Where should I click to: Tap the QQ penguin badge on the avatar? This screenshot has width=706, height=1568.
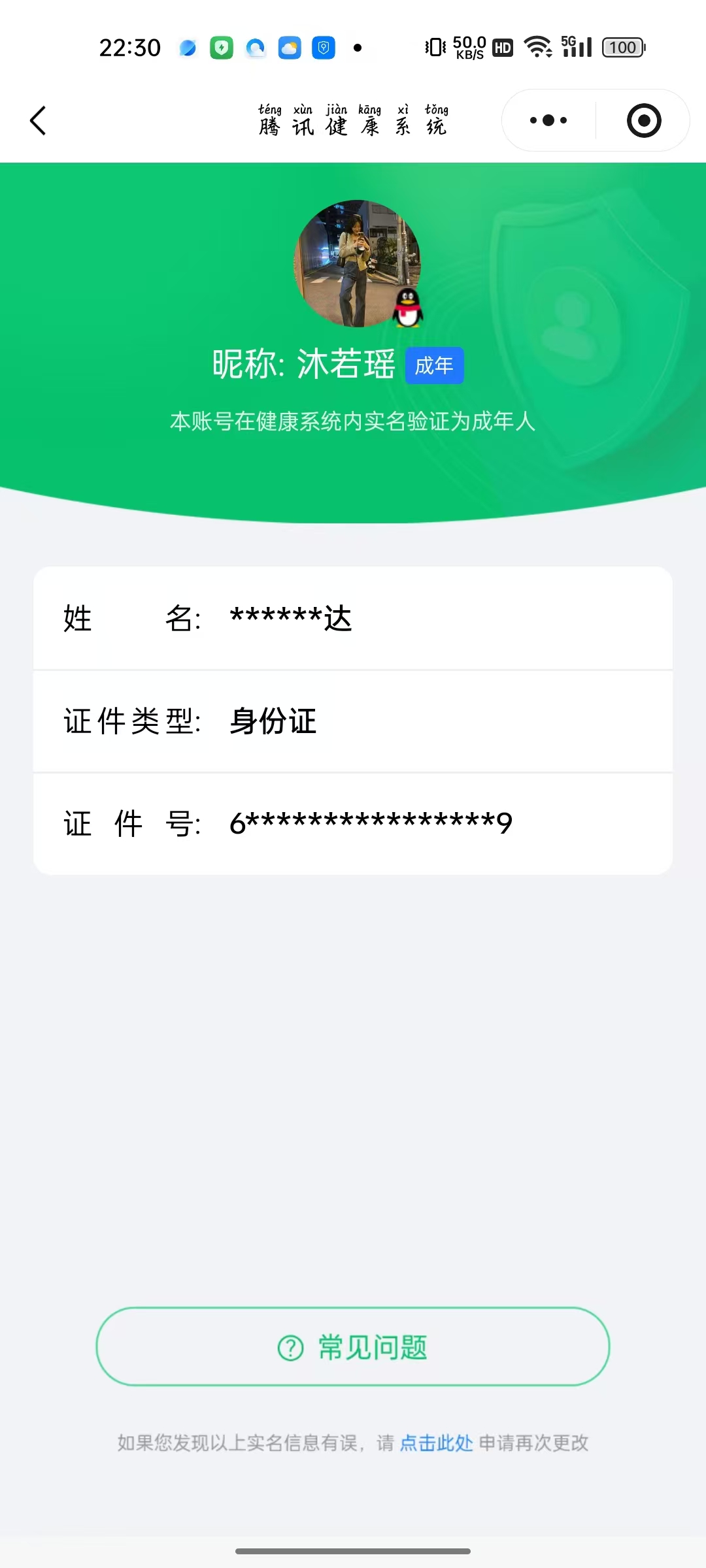(409, 308)
